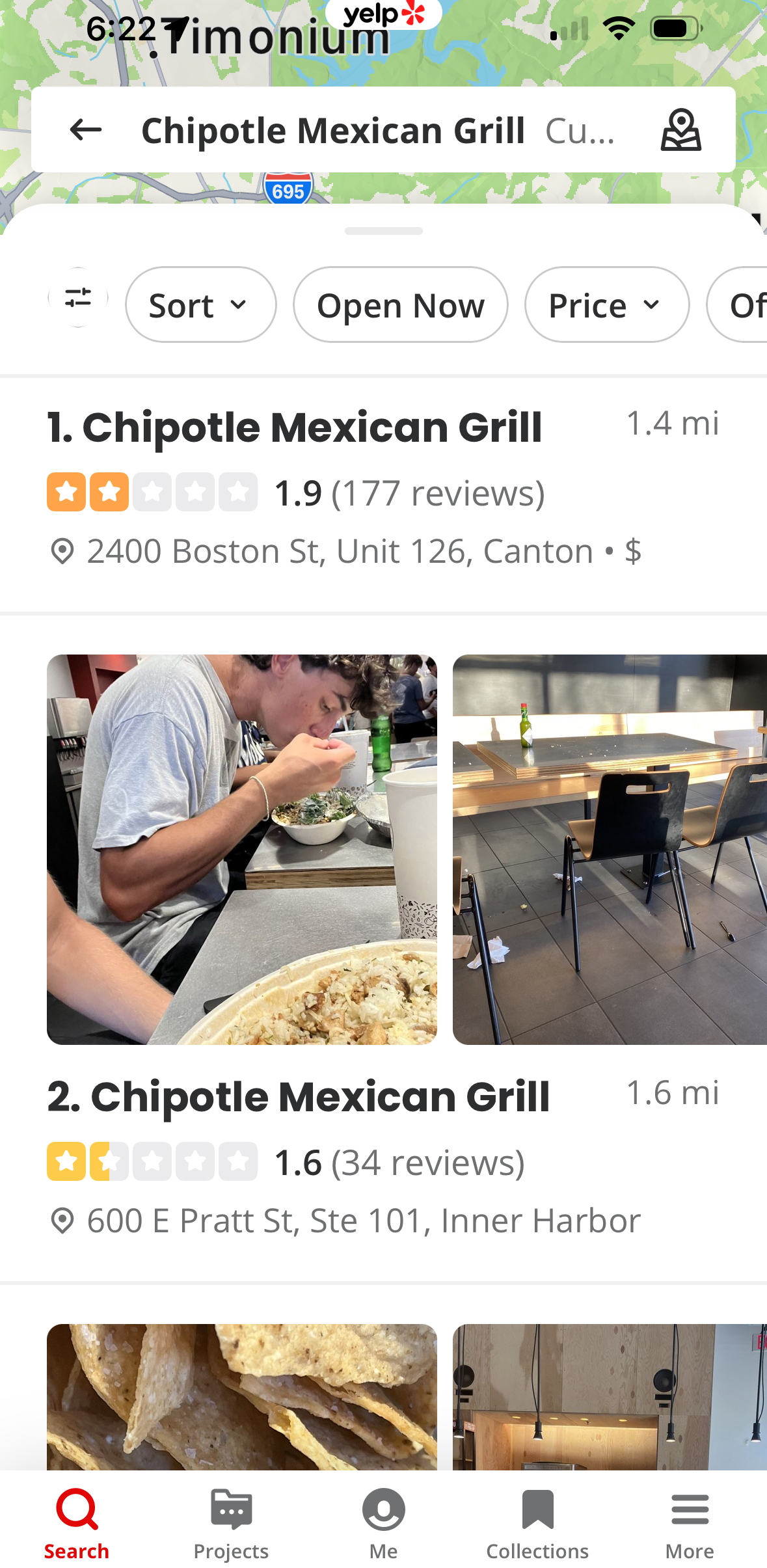The height and width of the screenshot is (1568, 767).
Task: View photo of dining table and chairs
Action: [x=610, y=849]
